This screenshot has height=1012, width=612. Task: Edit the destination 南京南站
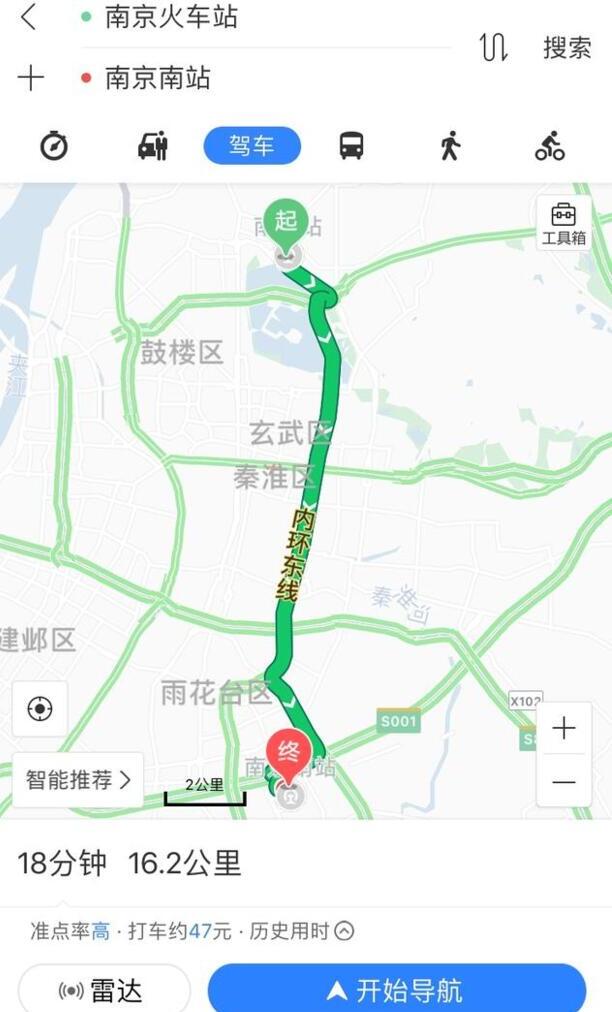coord(158,78)
